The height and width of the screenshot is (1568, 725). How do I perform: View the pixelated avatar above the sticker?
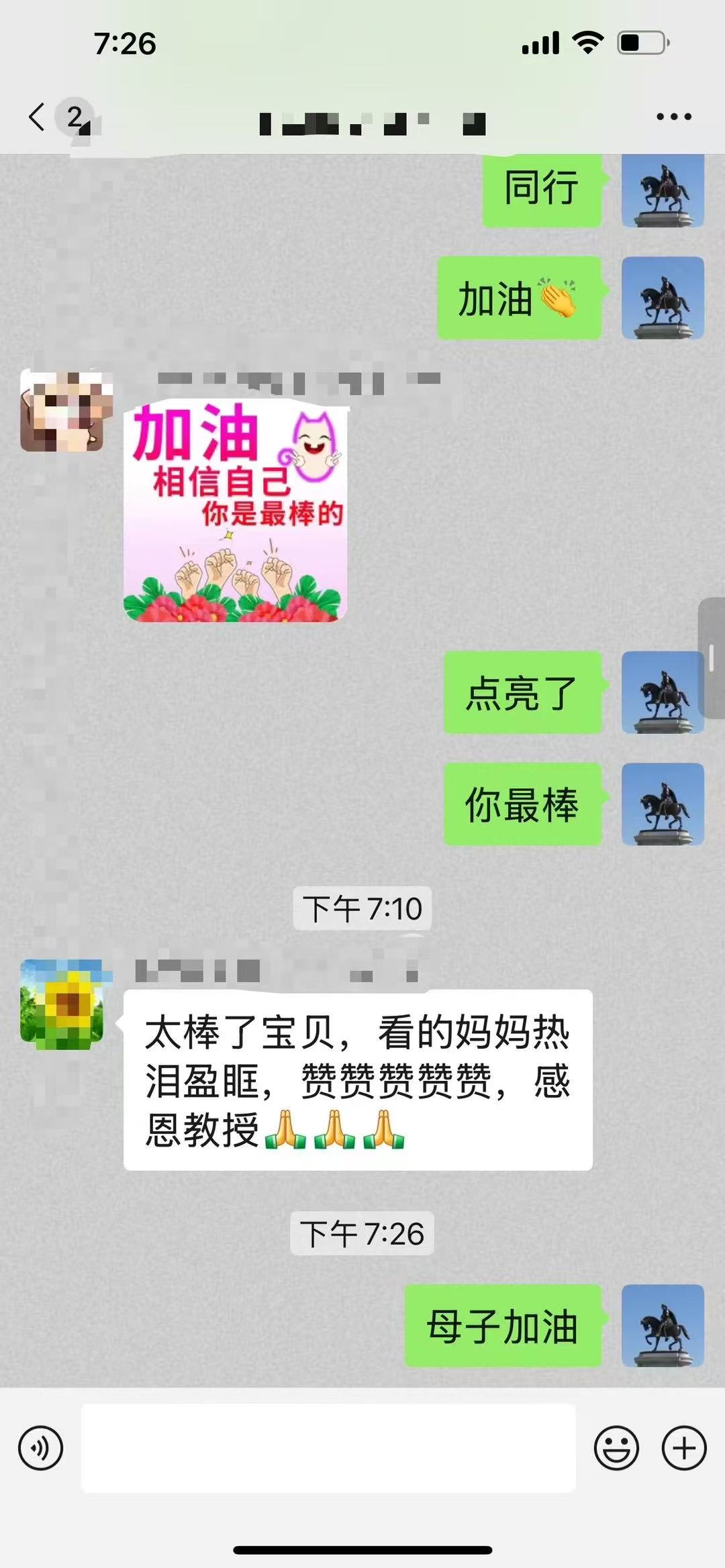[62, 411]
